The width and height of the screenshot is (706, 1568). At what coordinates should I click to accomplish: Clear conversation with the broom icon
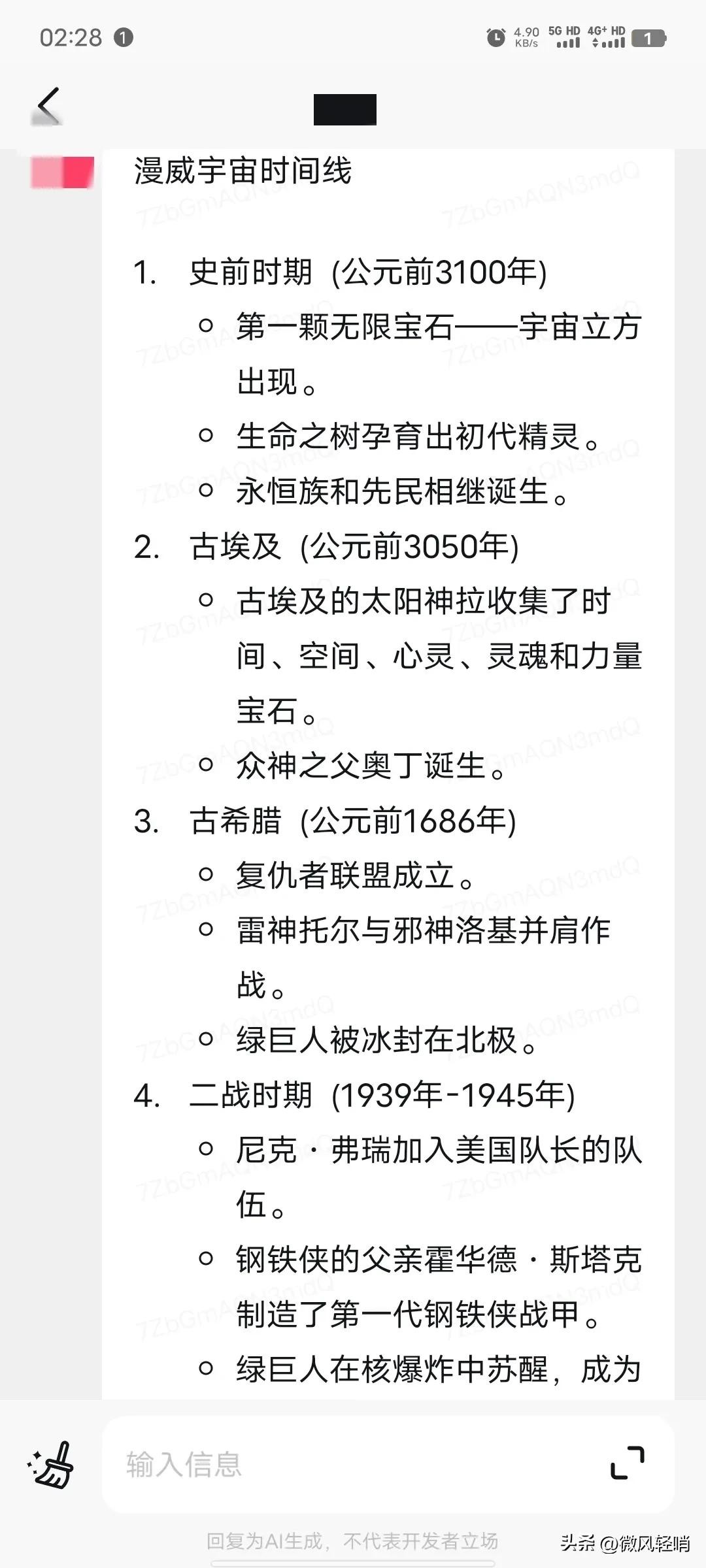[51, 1465]
